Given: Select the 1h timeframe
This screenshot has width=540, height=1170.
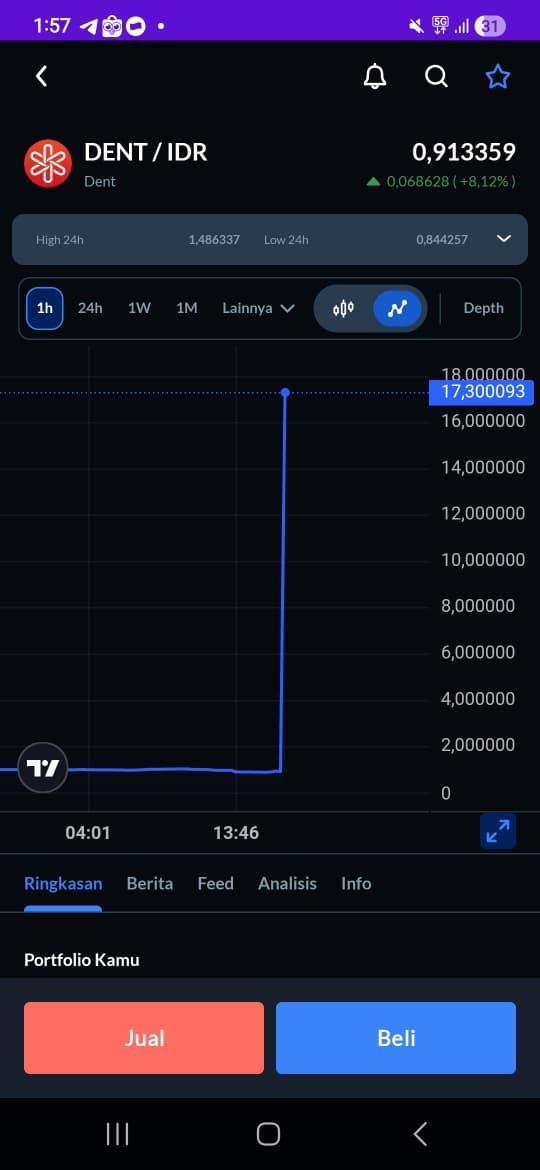Looking at the screenshot, I should tap(45, 308).
